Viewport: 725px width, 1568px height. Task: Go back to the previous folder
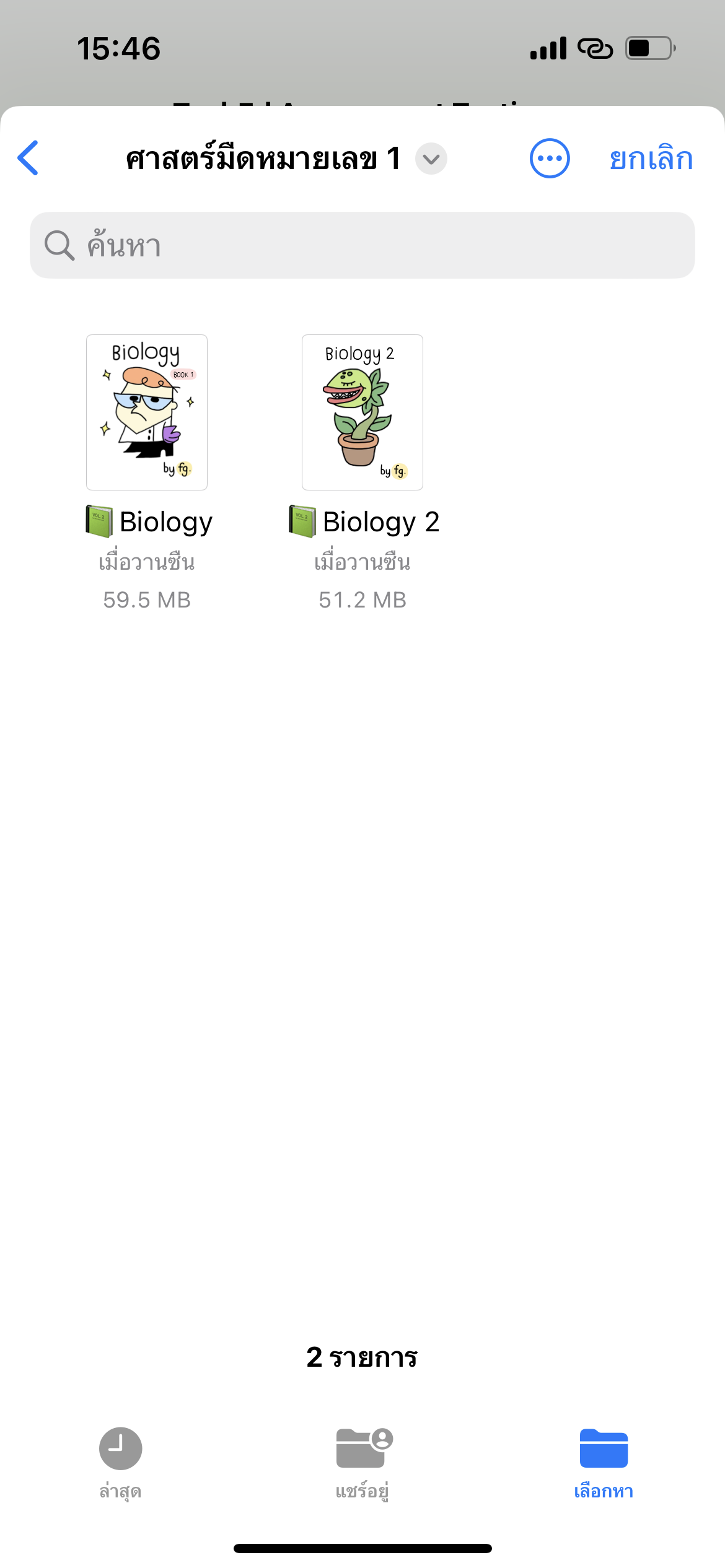29,158
